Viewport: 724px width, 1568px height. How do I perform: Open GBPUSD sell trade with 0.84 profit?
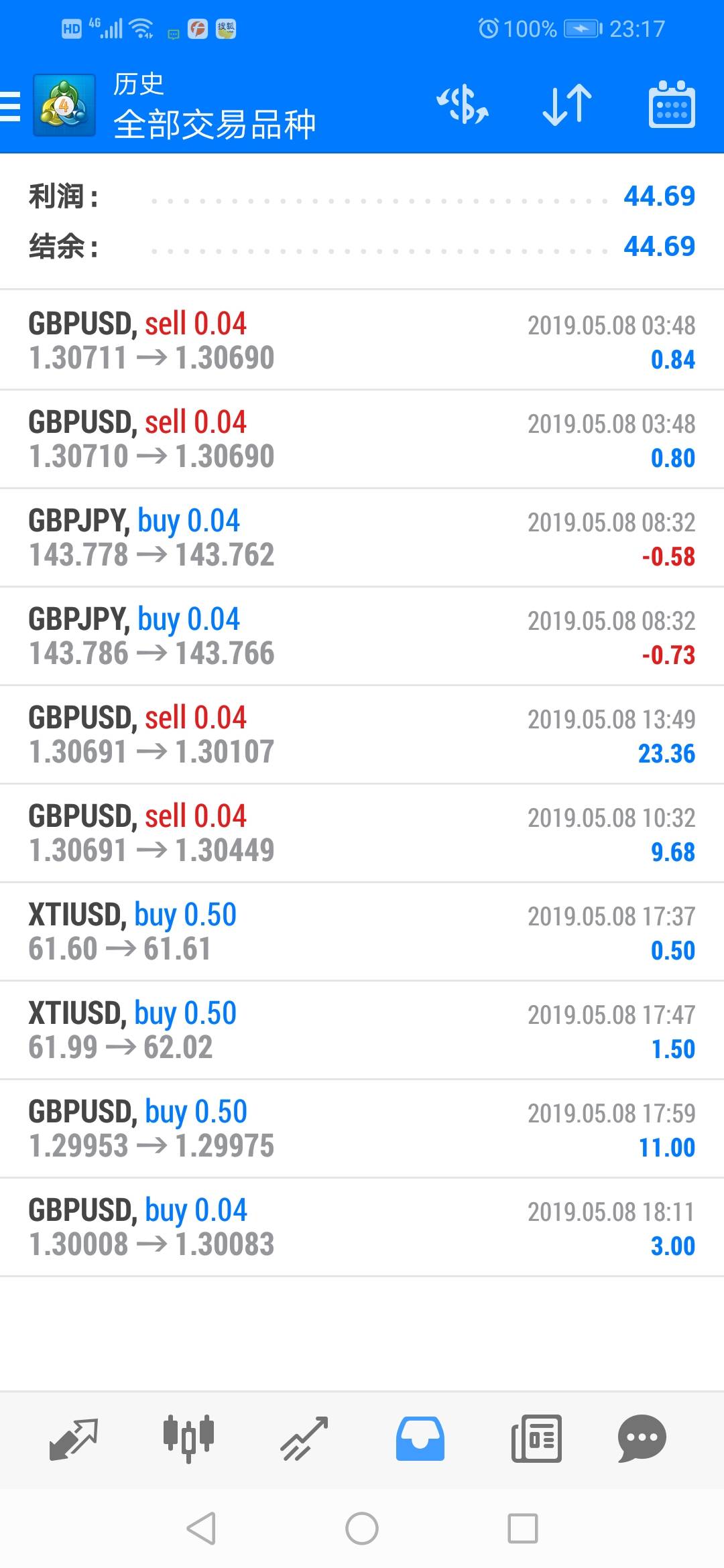click(362, 340)
